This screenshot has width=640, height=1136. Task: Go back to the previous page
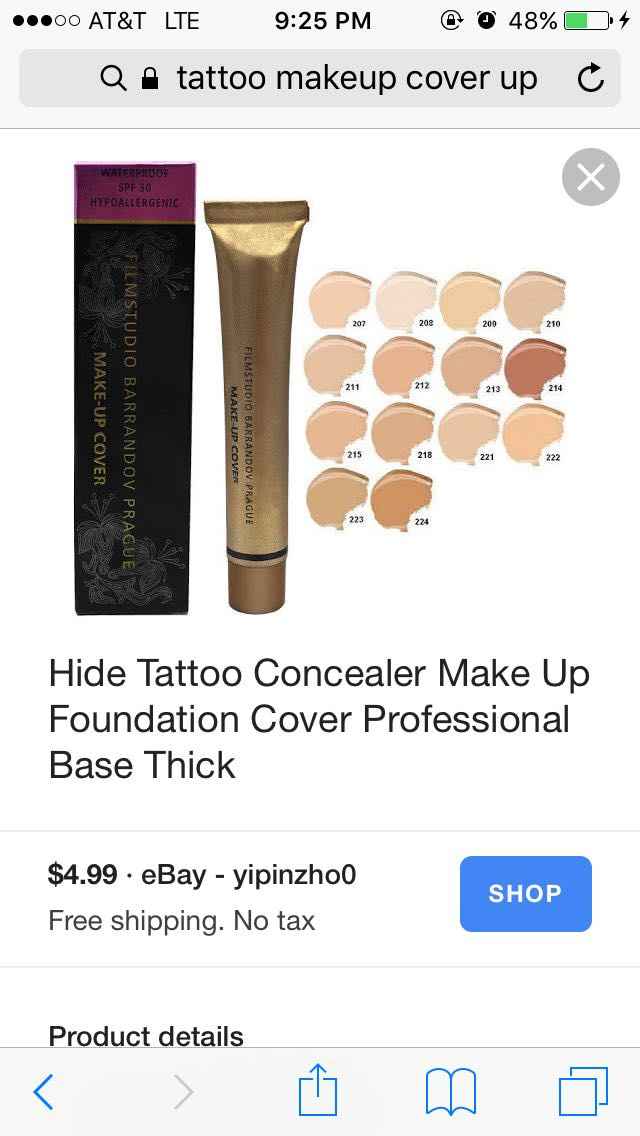point(44,1090)
